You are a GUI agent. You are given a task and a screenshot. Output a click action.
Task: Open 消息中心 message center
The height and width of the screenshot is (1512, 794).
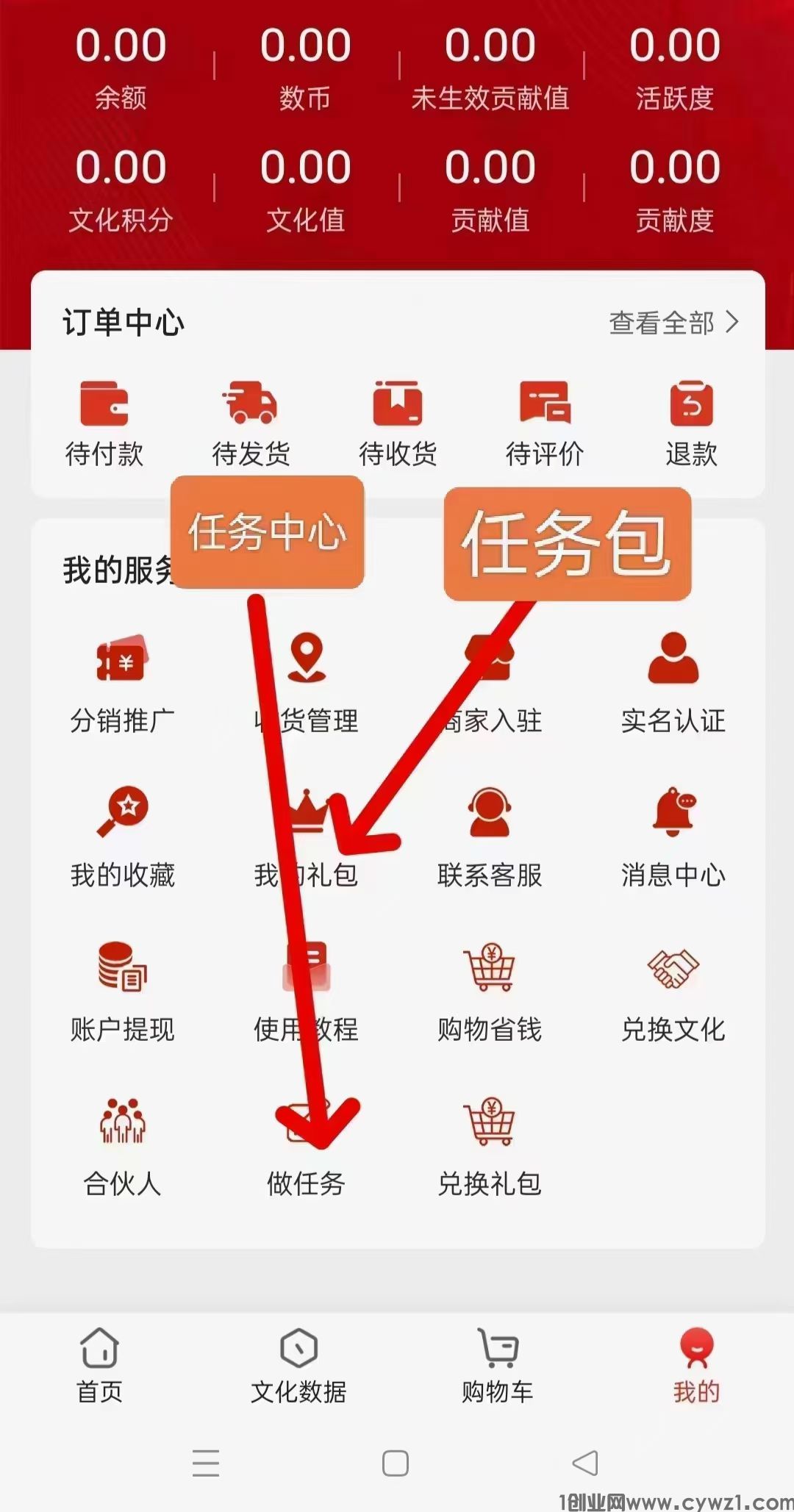coord(673,838)
